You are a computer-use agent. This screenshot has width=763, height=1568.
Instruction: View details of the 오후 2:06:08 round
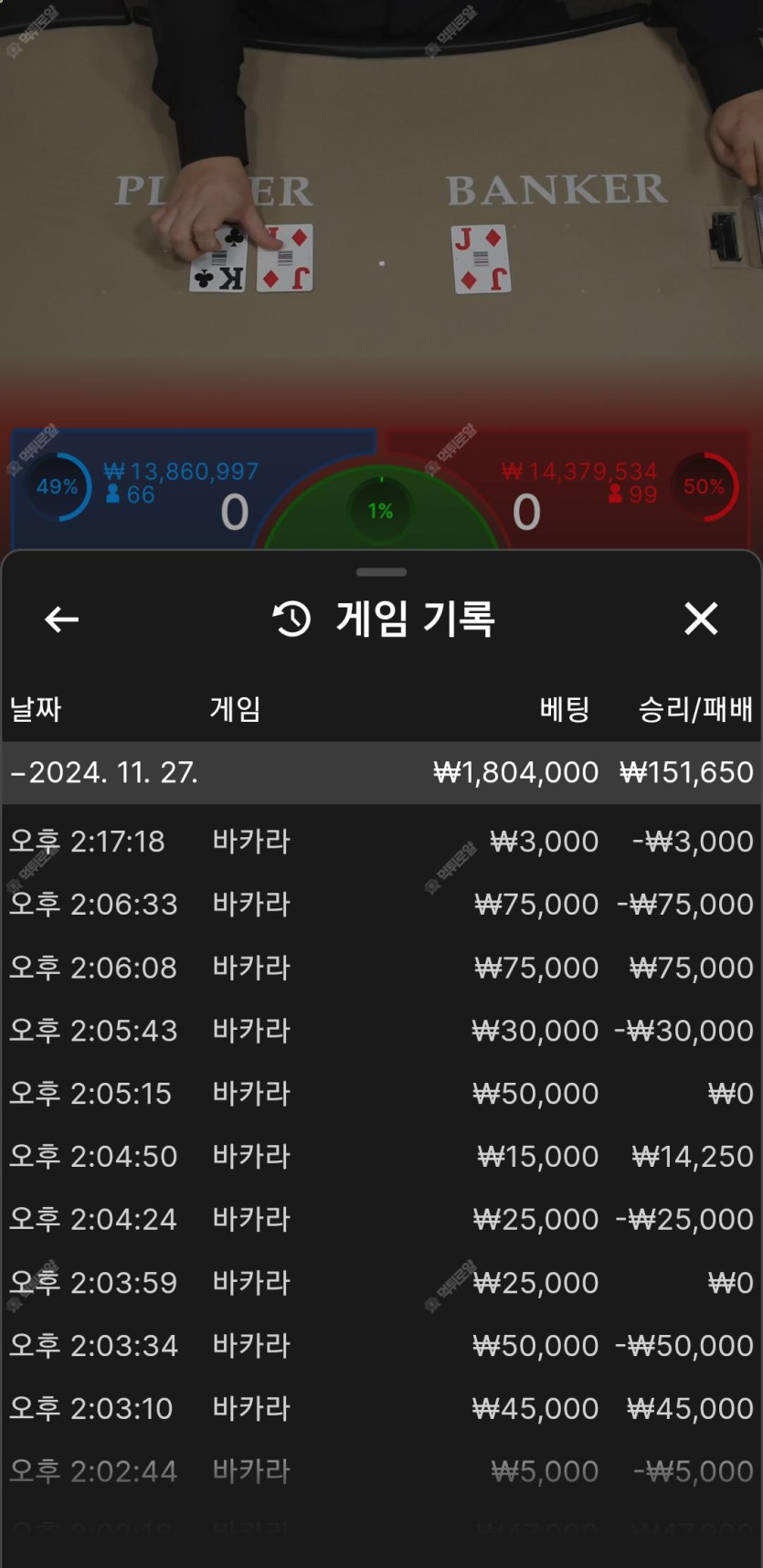tap(381, 967)
